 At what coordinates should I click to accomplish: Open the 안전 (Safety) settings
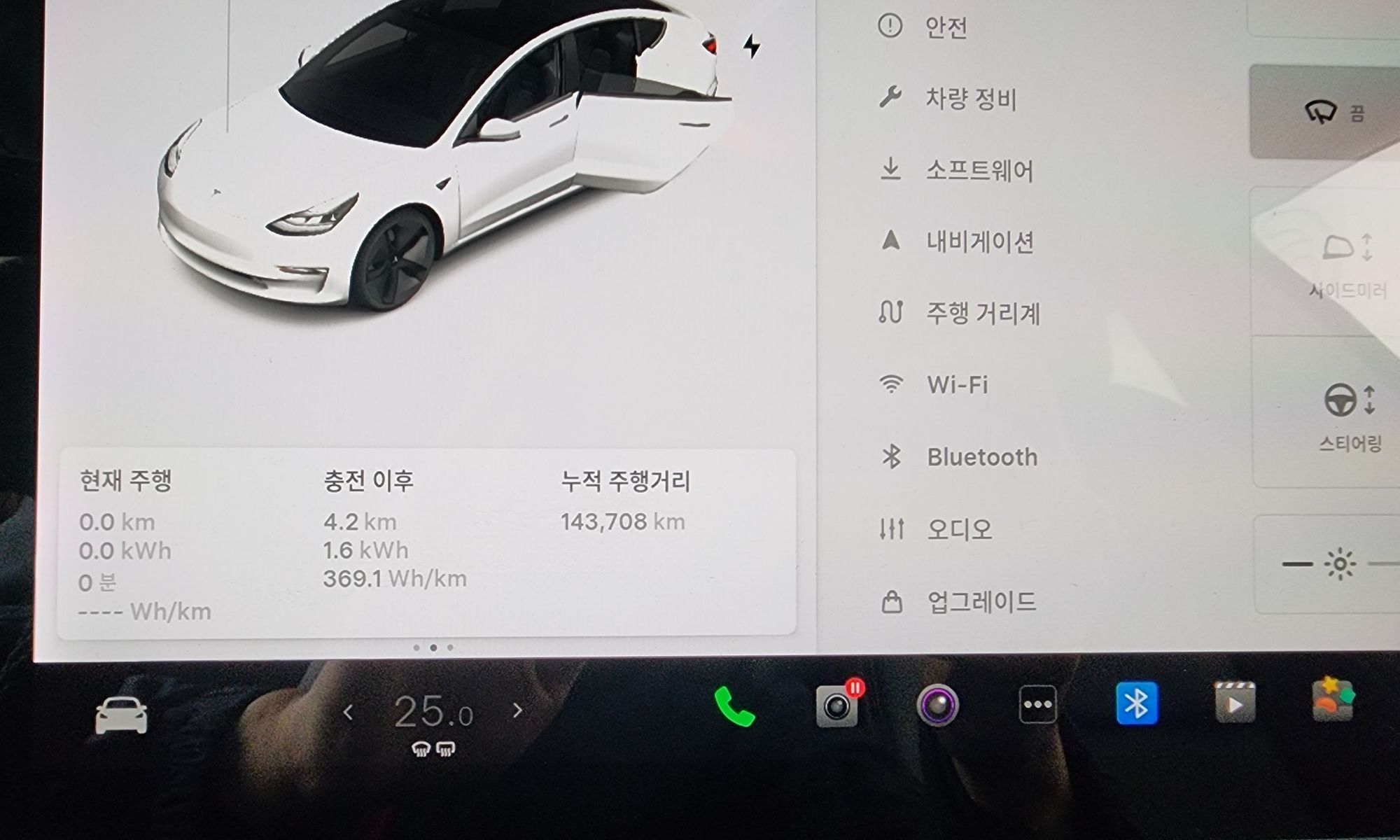click(x=945, y=28)
